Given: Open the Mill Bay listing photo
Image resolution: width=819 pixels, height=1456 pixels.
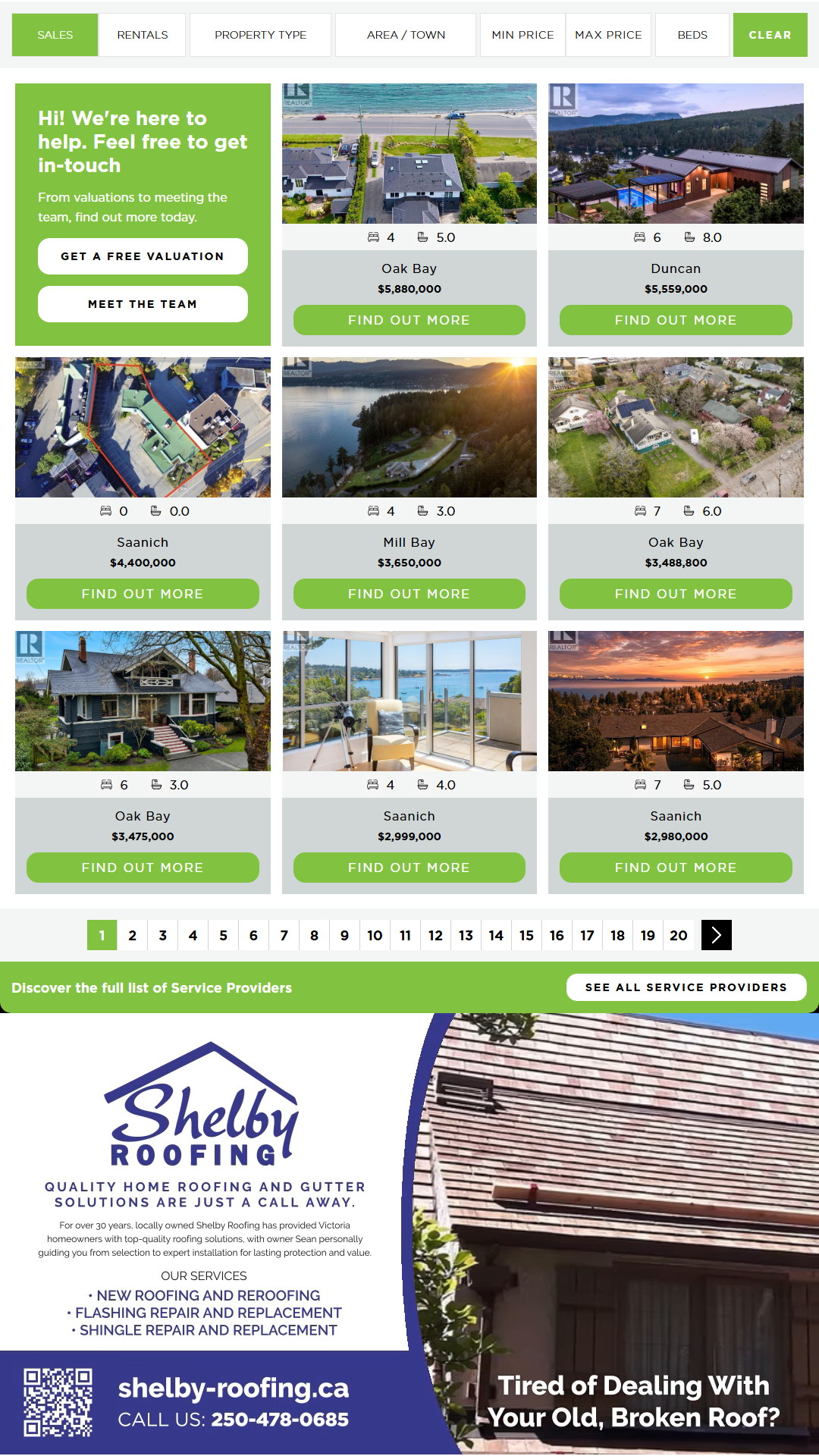Looking at the screenshot, I should coord(409,427).
